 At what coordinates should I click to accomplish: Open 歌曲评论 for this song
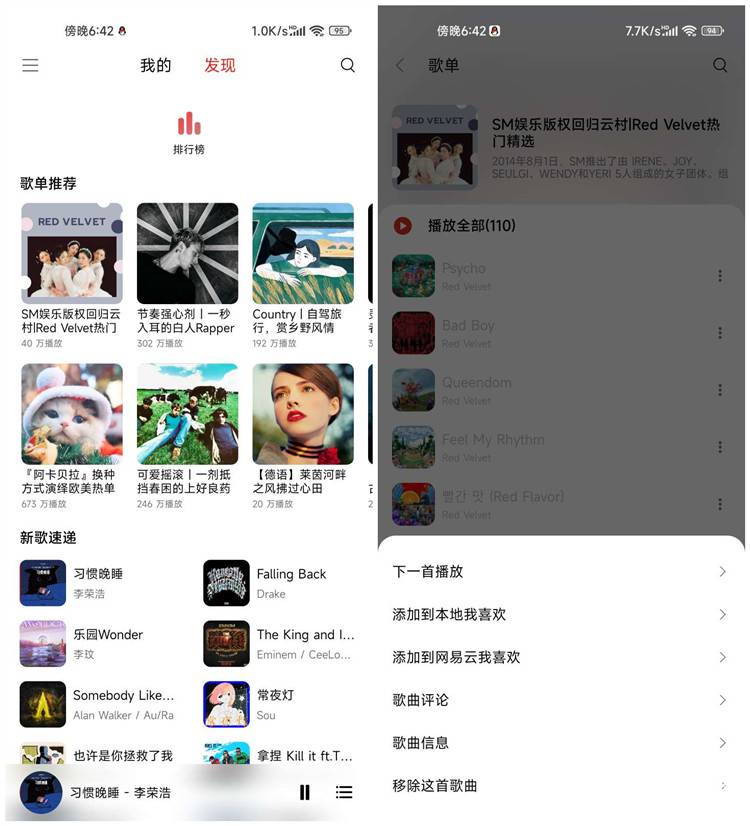point(560,700)
